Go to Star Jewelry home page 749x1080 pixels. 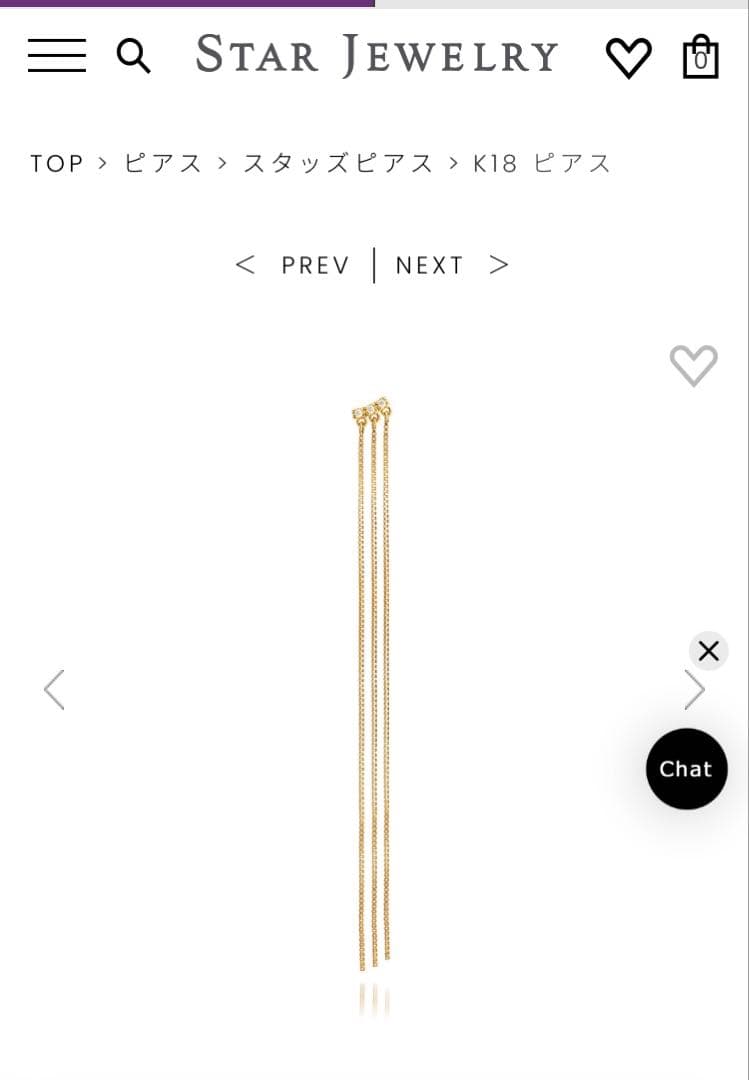point(377,56)
